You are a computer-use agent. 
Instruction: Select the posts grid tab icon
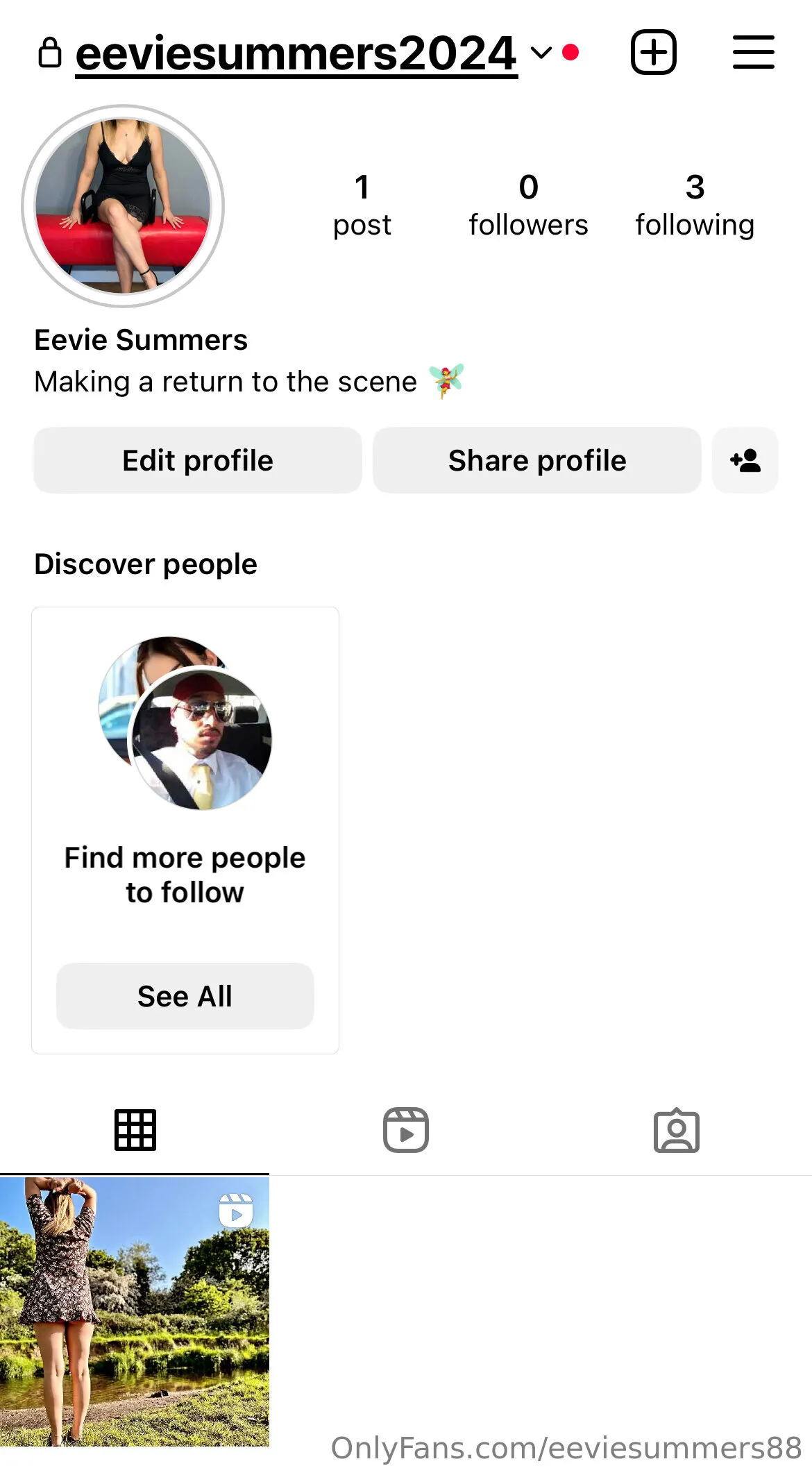click(x=135, y=1130)
